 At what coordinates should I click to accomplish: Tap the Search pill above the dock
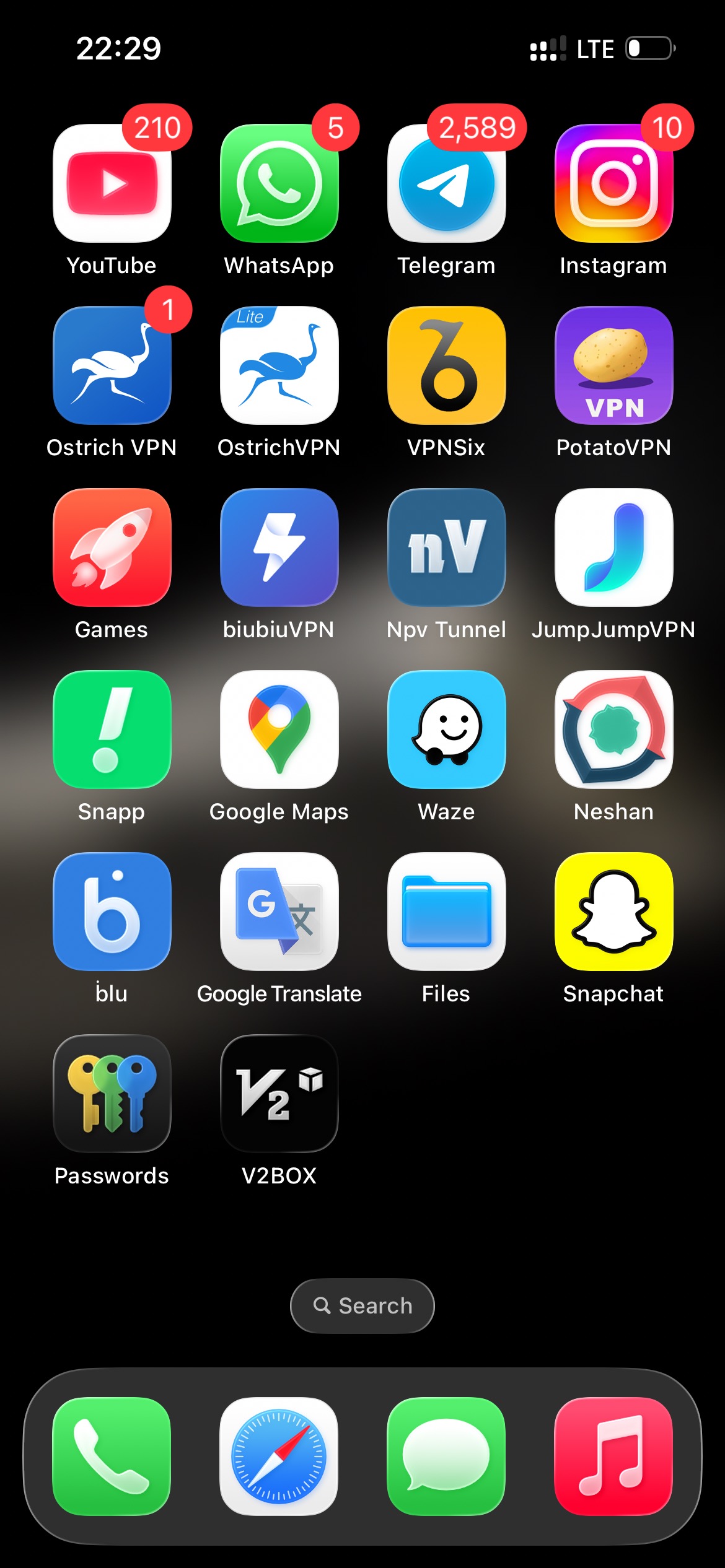(x=362, y=1305)
